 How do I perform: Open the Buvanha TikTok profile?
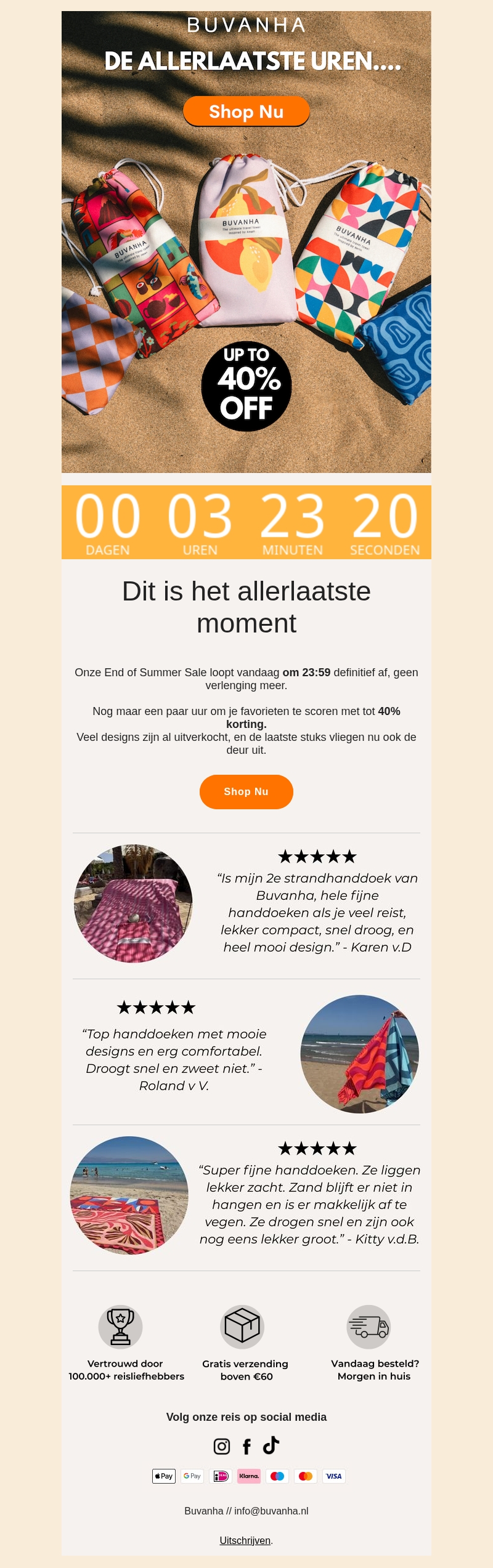point(271,1445)
